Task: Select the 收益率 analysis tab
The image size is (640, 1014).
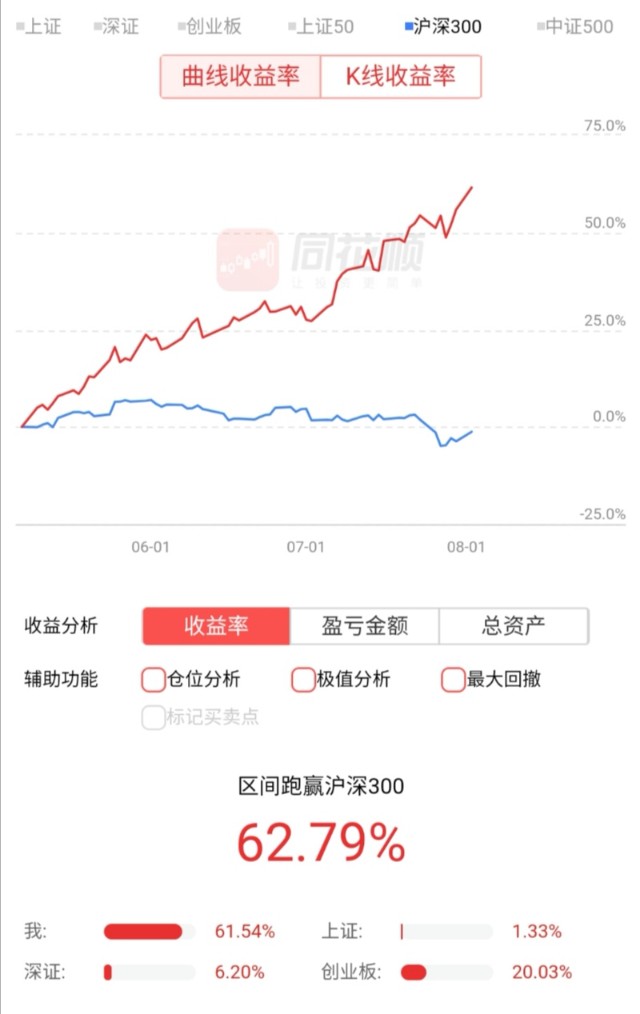Action: (216, 627)
